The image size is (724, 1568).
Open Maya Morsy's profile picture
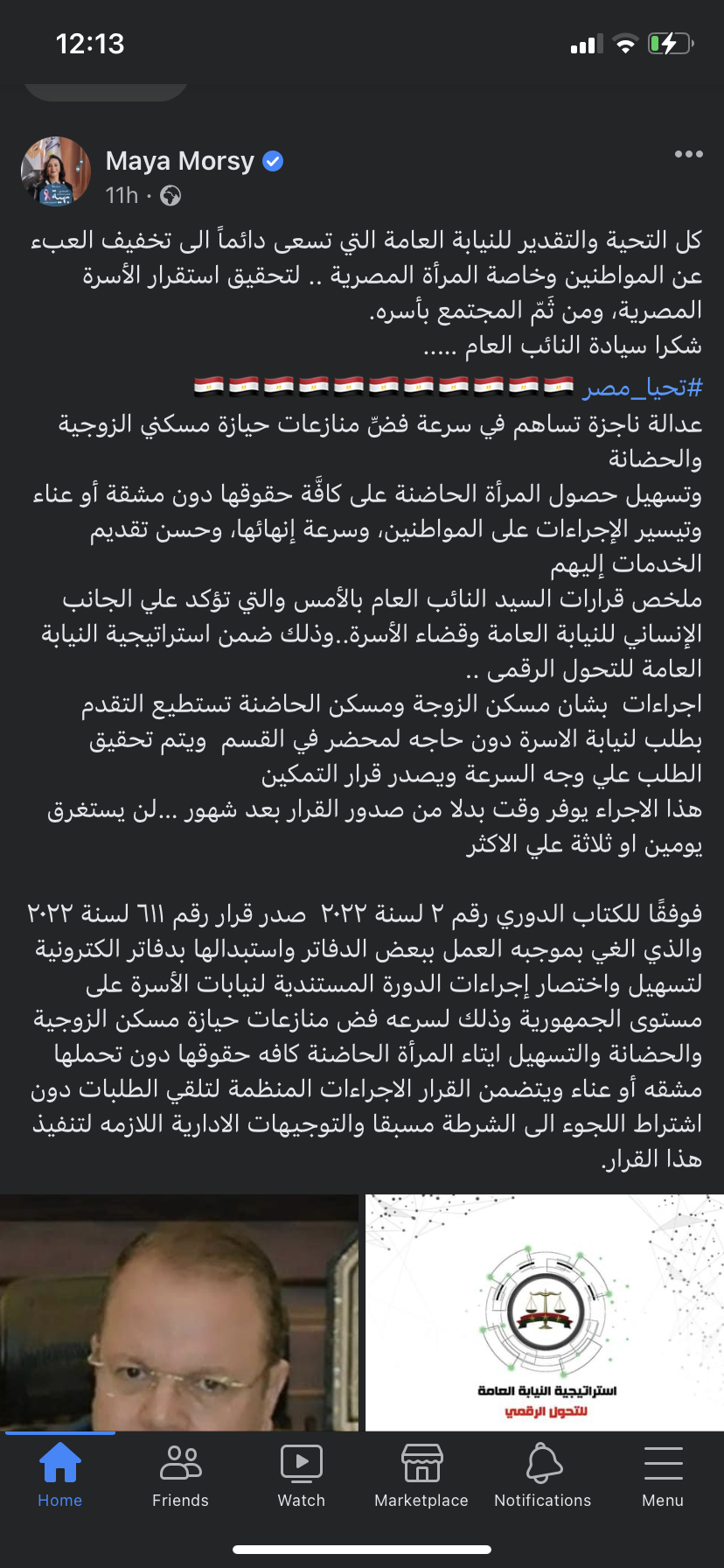56,171
